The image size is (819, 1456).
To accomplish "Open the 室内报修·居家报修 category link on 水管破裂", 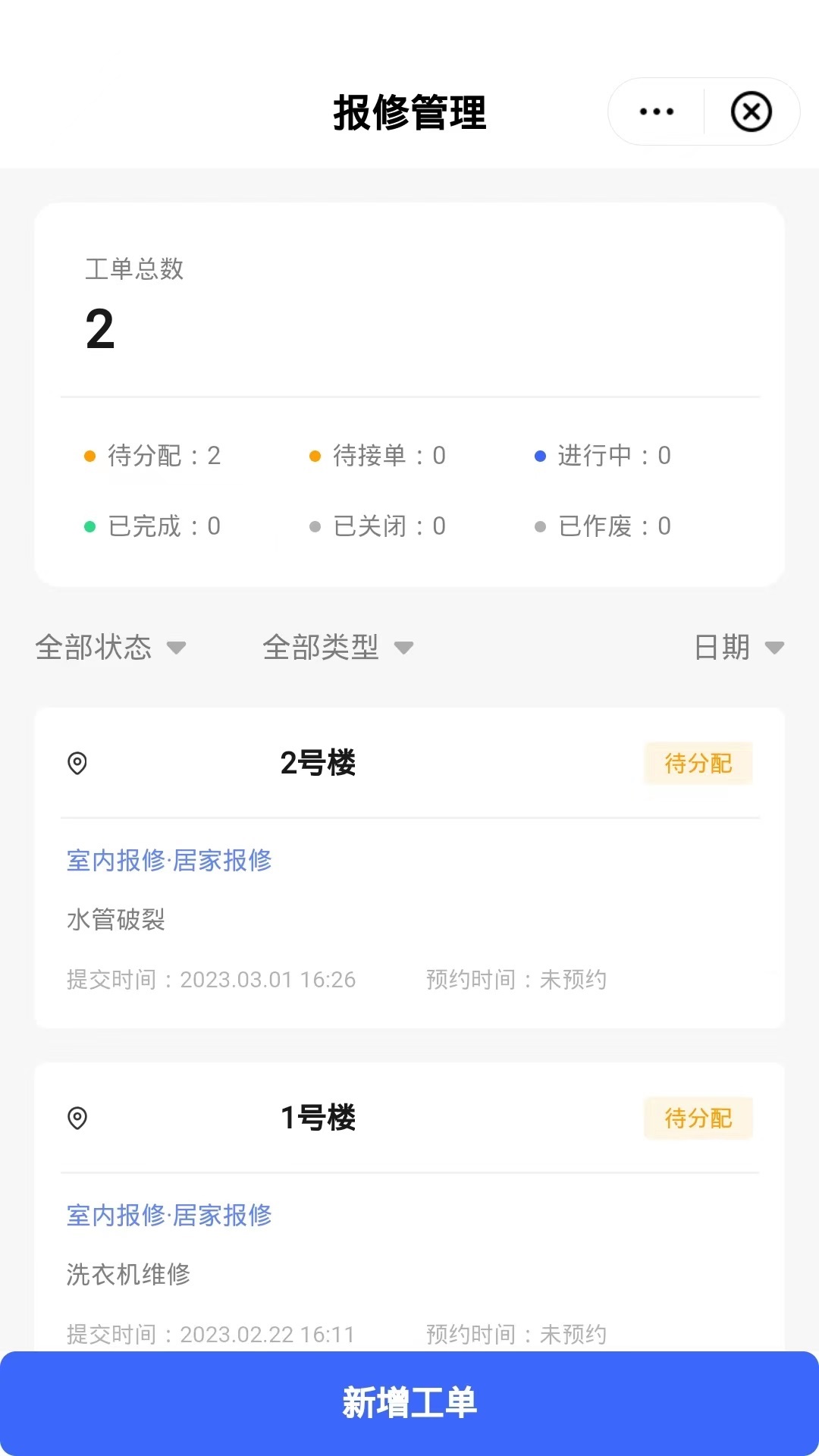I will (168, 861).
